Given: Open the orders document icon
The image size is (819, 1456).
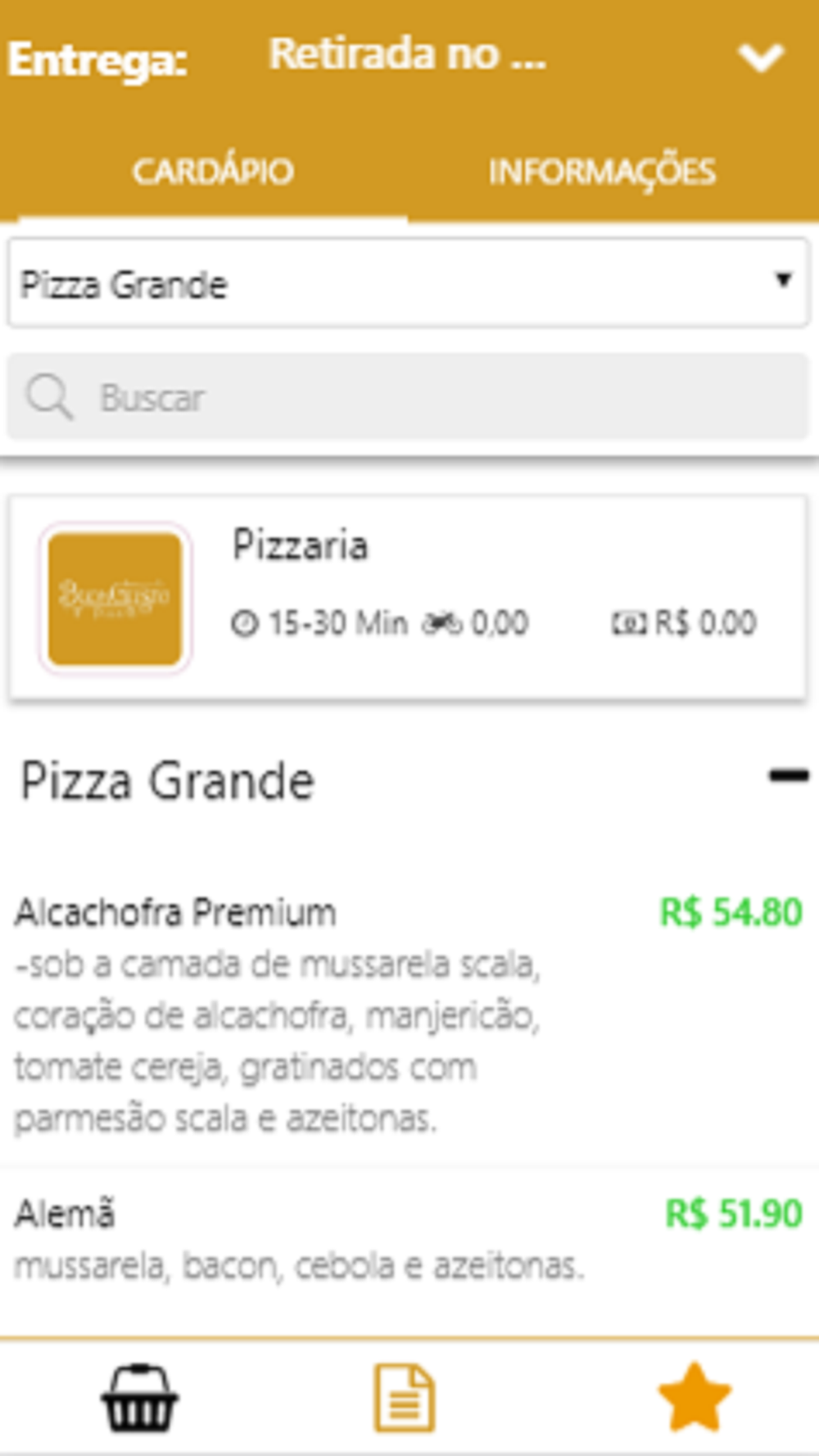Looking at the screenshot, I should (x=405, y=1398).
